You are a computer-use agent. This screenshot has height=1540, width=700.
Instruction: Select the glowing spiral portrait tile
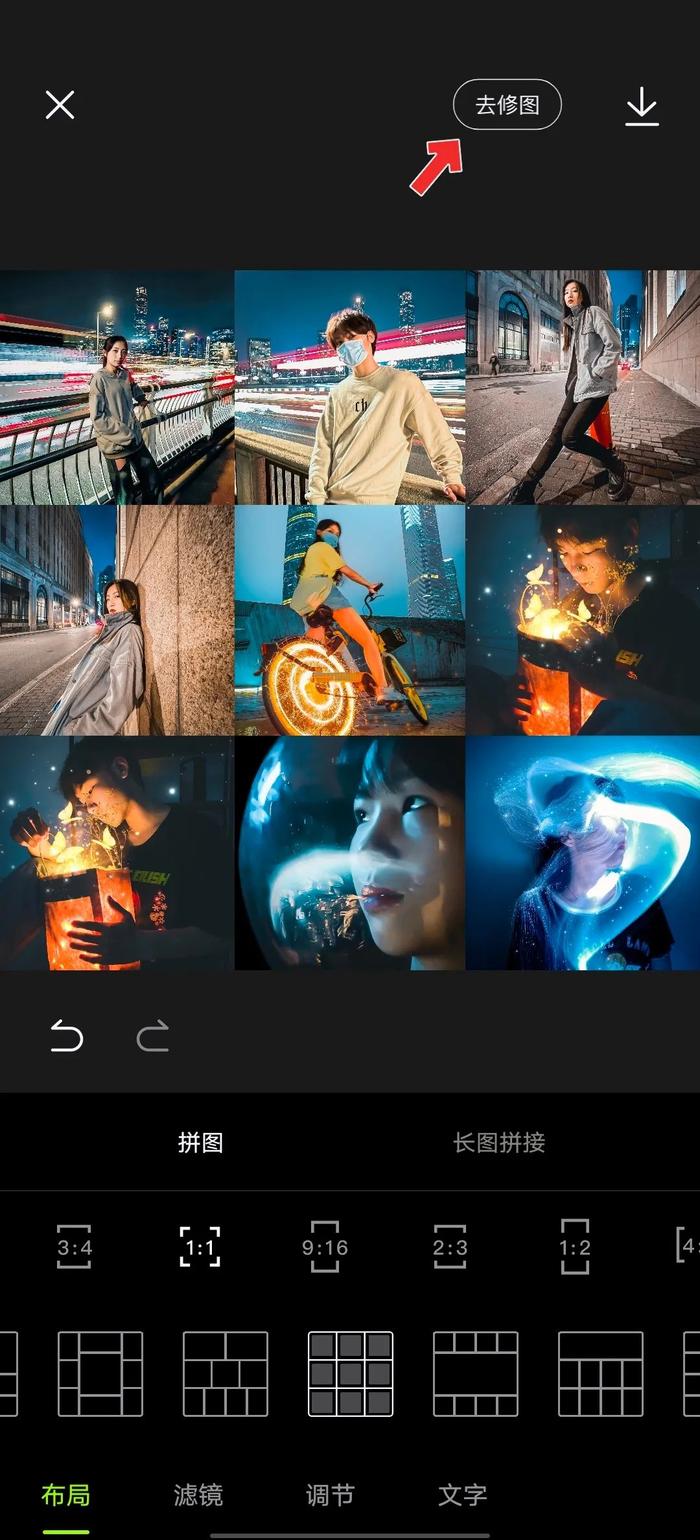point(583,853)
